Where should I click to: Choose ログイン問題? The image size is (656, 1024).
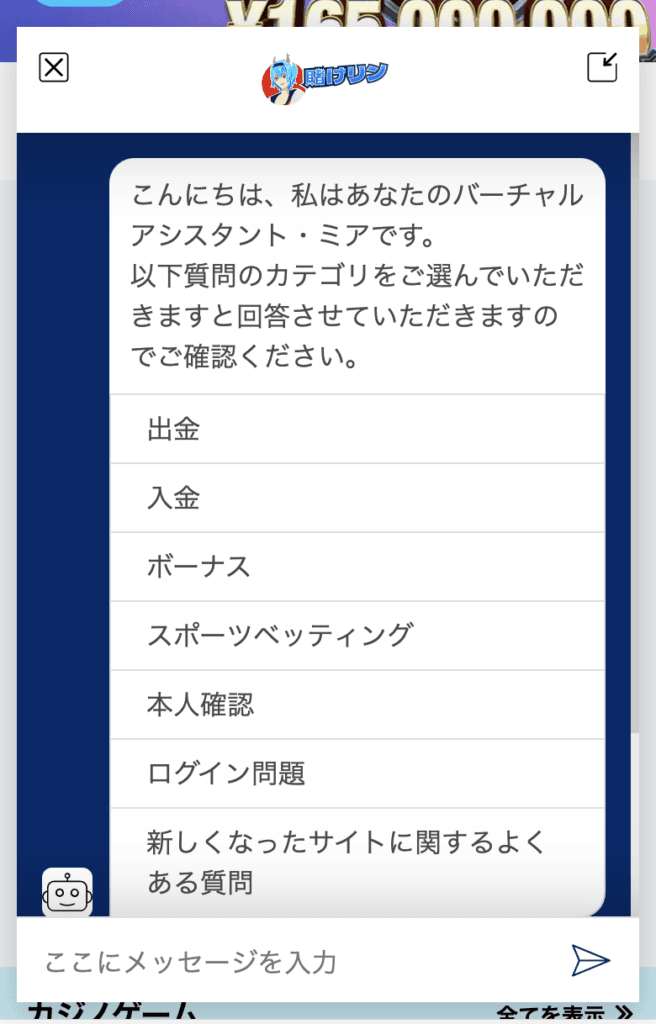pos(357,774)
